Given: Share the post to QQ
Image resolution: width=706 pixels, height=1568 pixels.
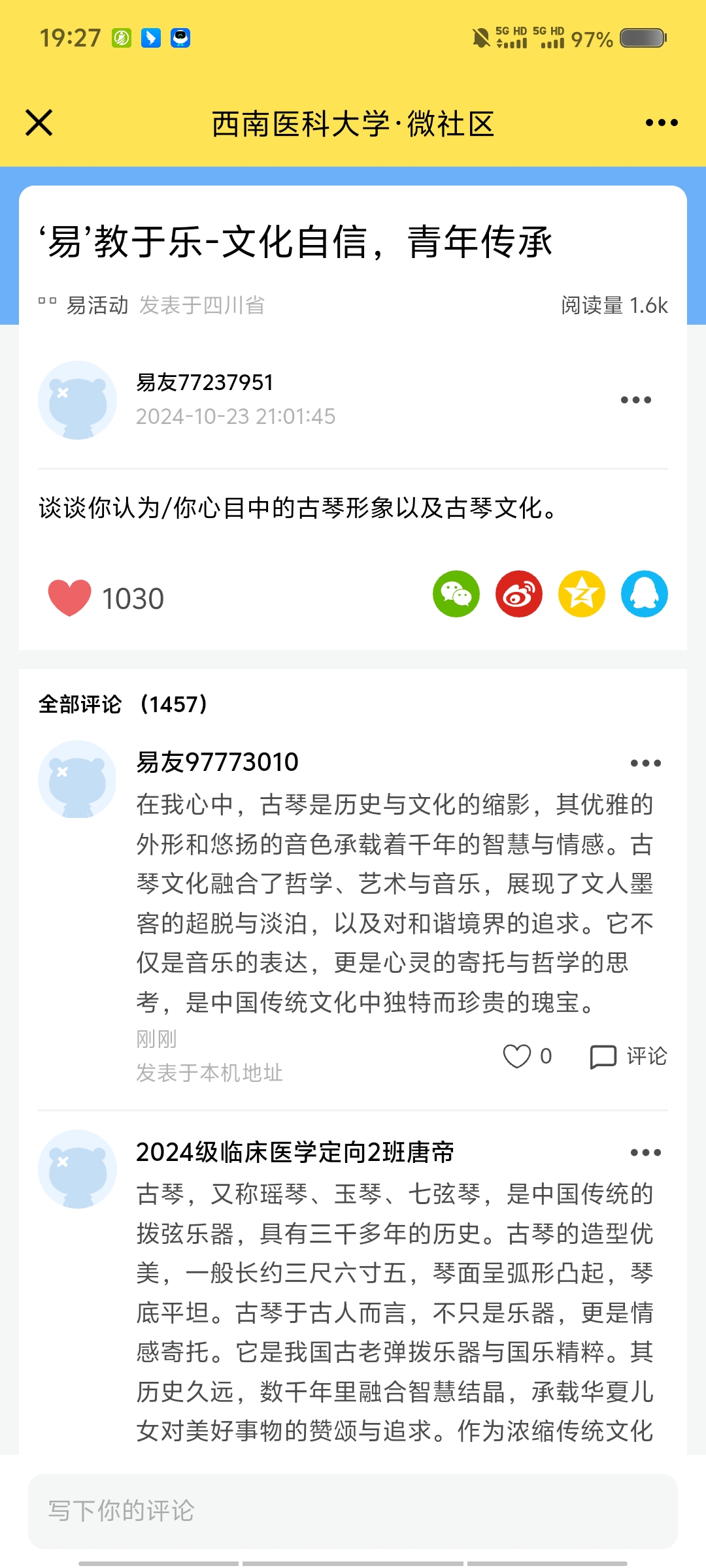Looking at the screenshot, I should [644, 594].
